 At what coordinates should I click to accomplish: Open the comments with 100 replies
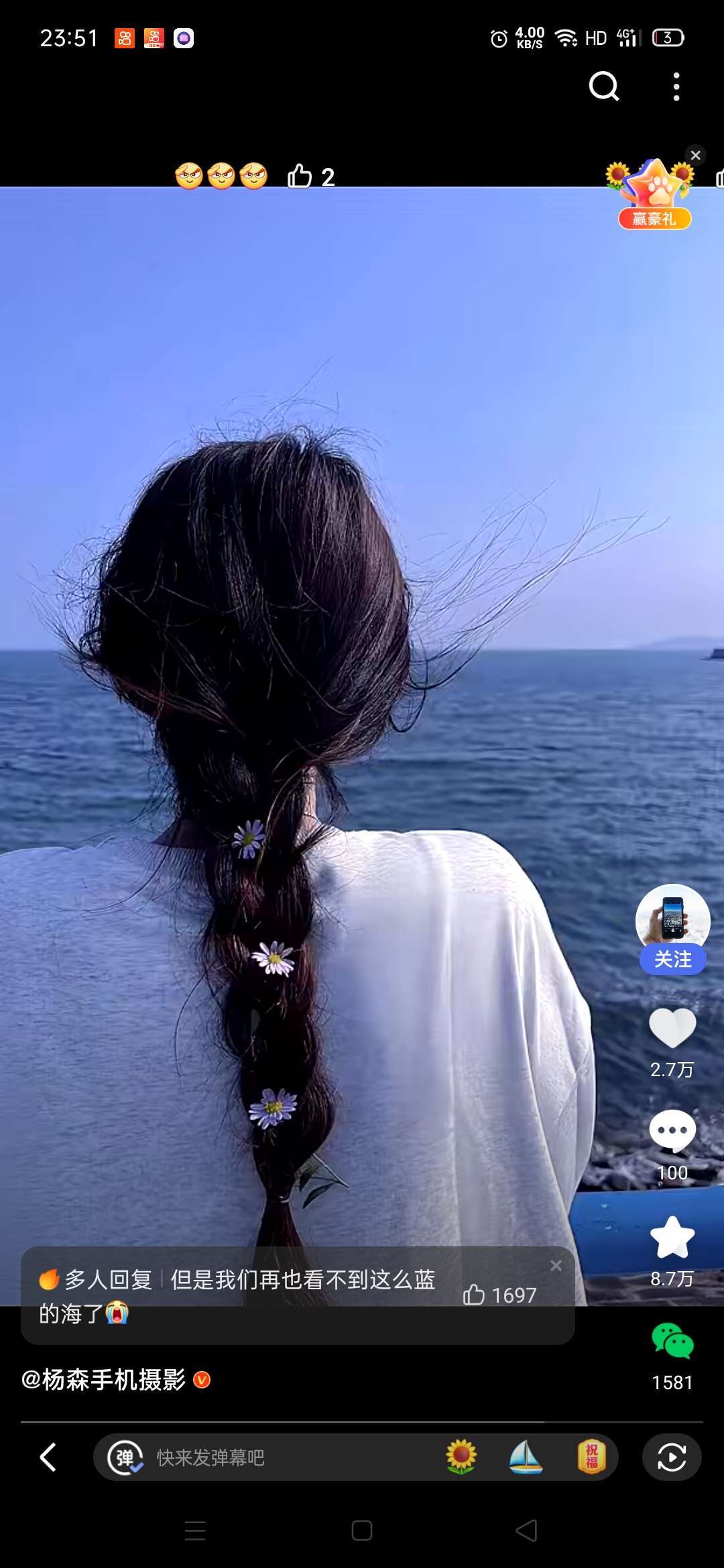click(672, 1131)
